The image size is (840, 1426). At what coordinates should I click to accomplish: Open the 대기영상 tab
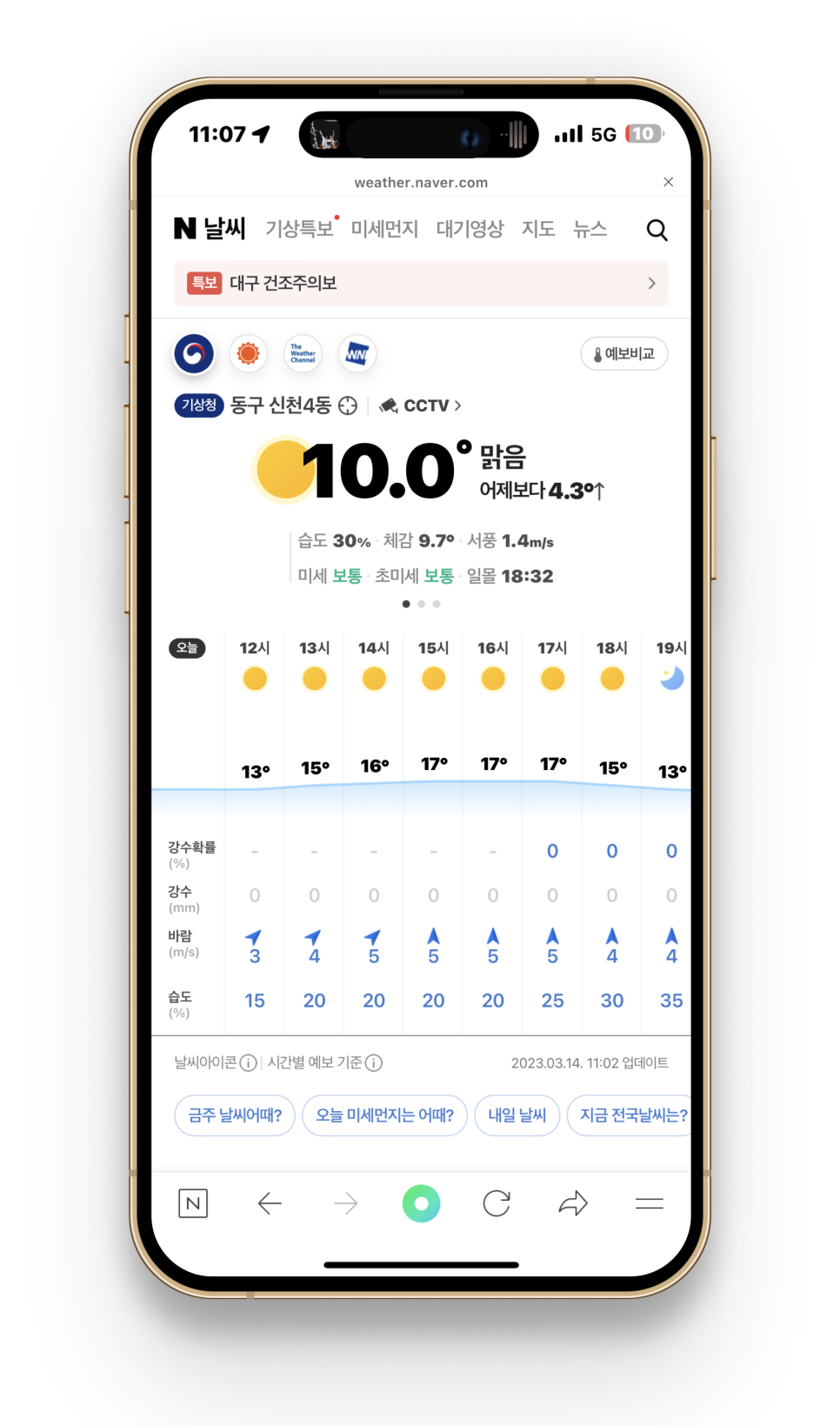click(470, 229)
